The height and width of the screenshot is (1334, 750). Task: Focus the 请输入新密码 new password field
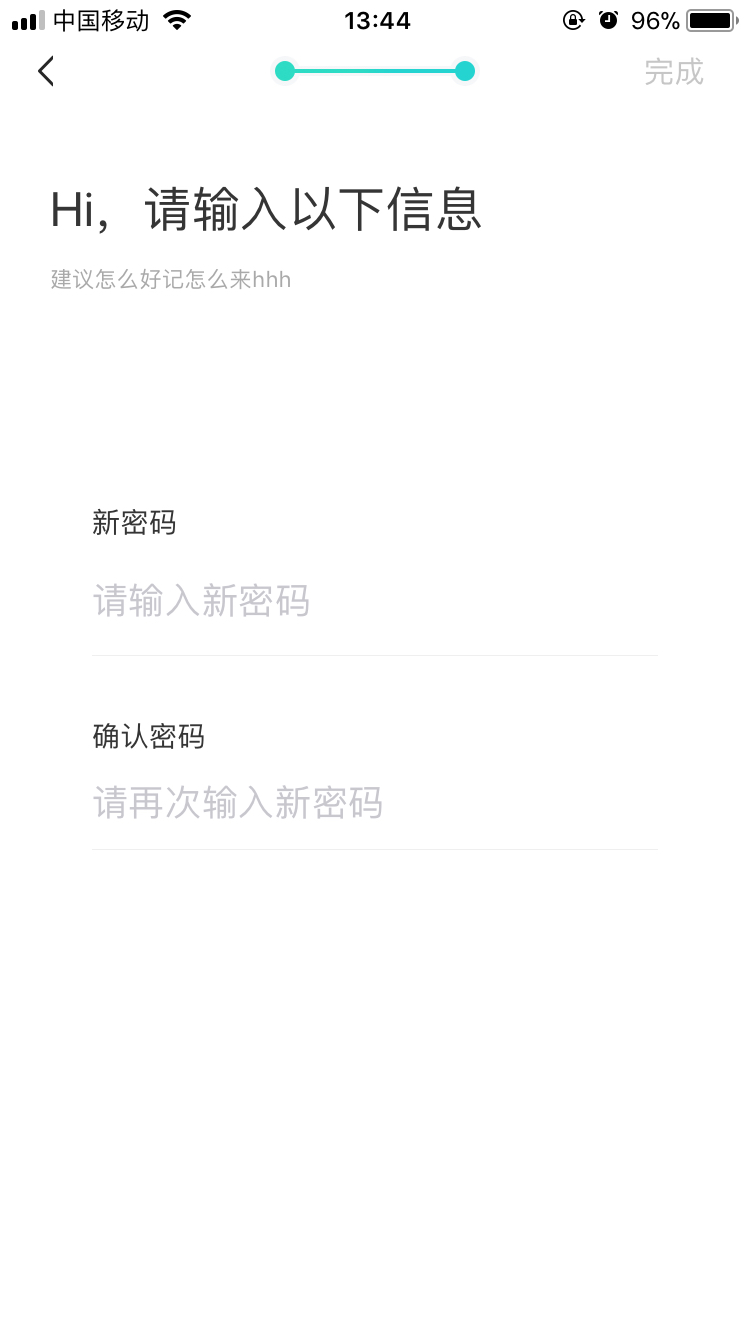pyautogui.click(x=375, y=601)
